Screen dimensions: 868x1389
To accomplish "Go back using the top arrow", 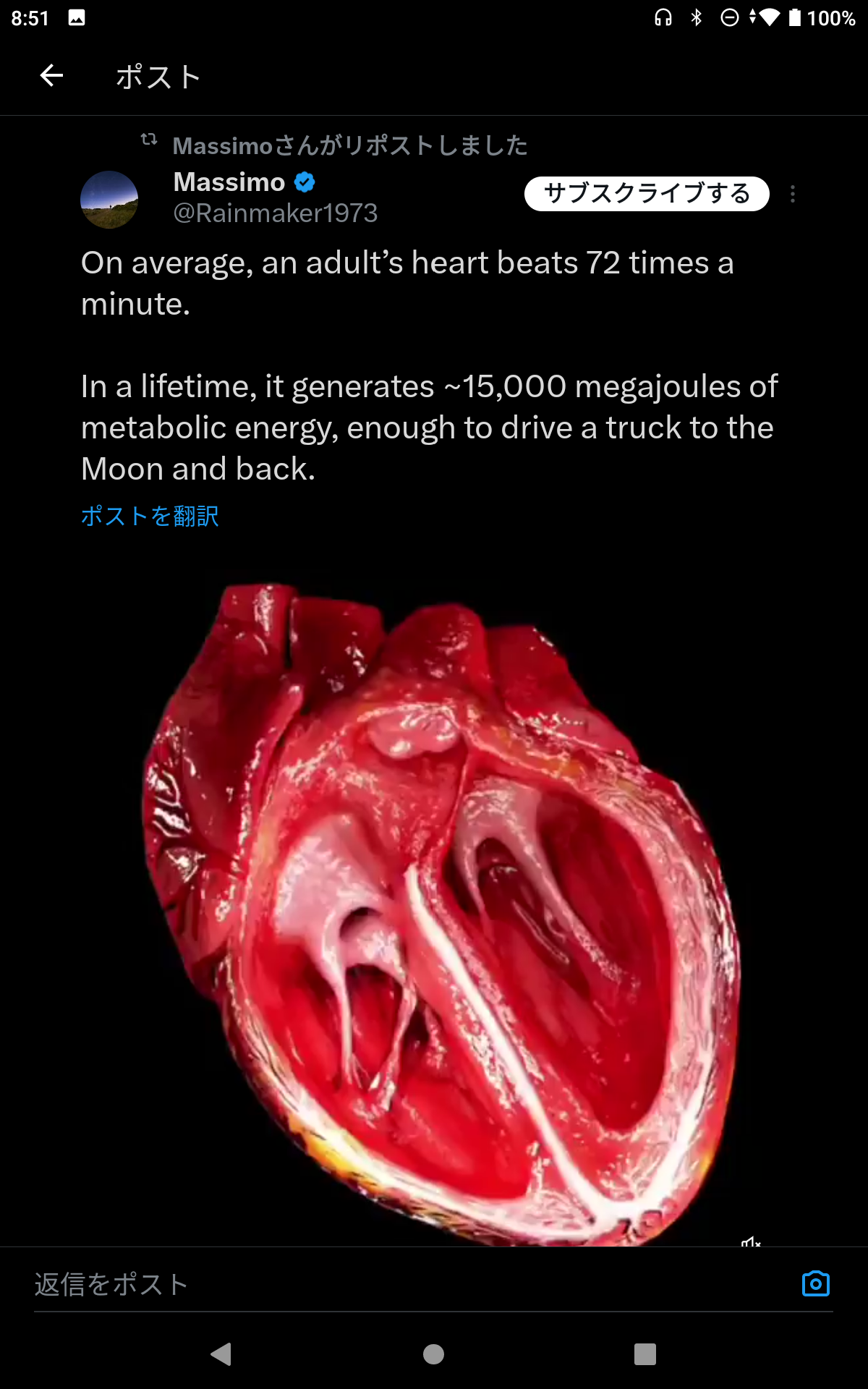I will click(51, 75).
